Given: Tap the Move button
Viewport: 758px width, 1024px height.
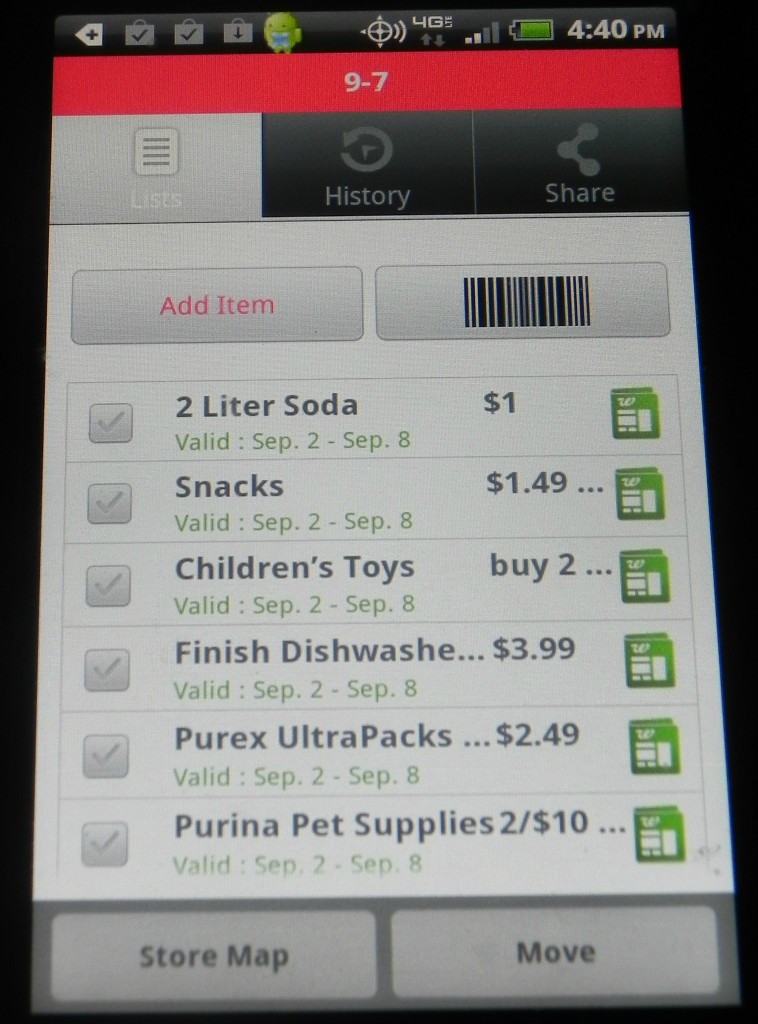Looking at the screenshot, I should point(555,952).
